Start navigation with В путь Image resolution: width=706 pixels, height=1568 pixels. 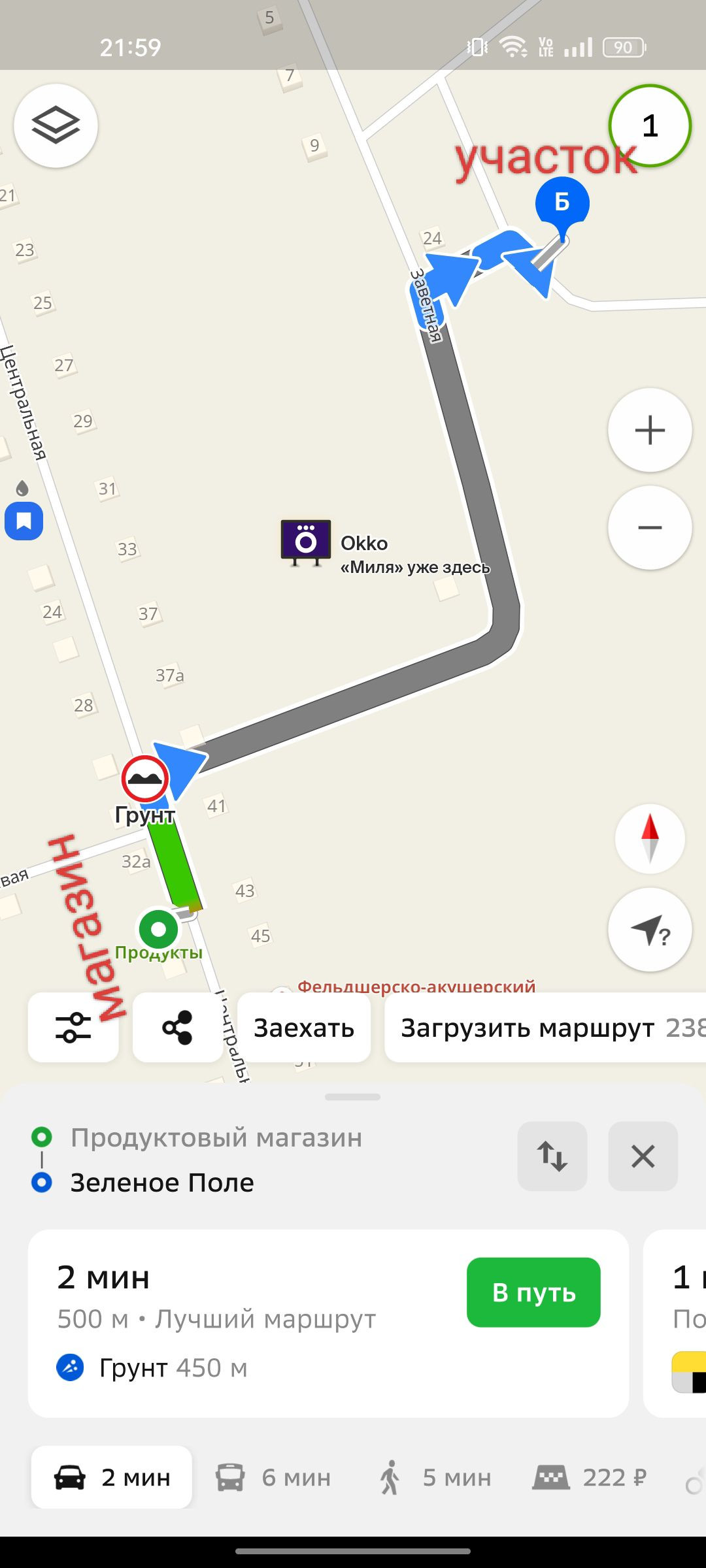533,1292
